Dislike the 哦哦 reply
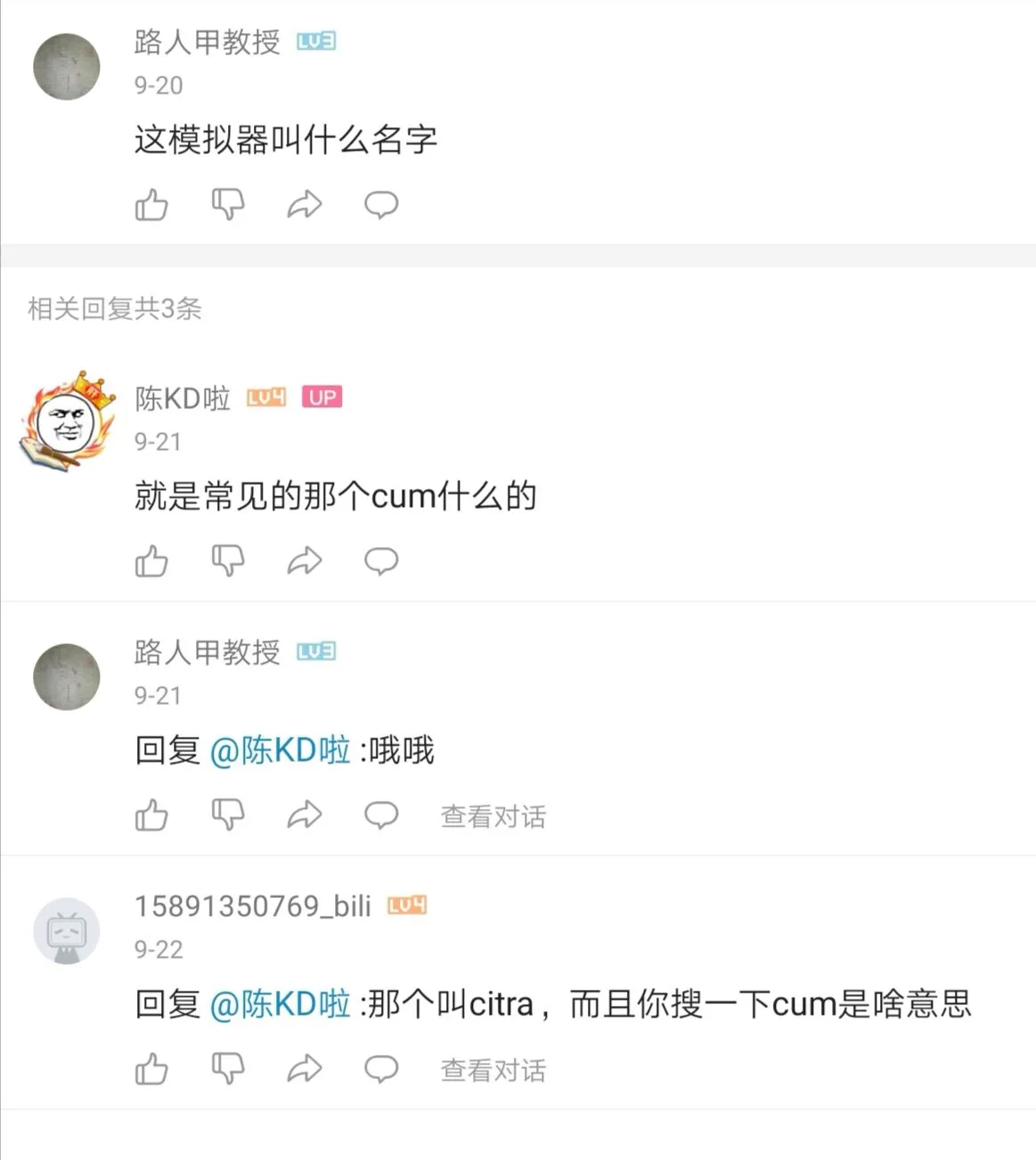This screenshot has width=1036, height=1160. (228, 815)
